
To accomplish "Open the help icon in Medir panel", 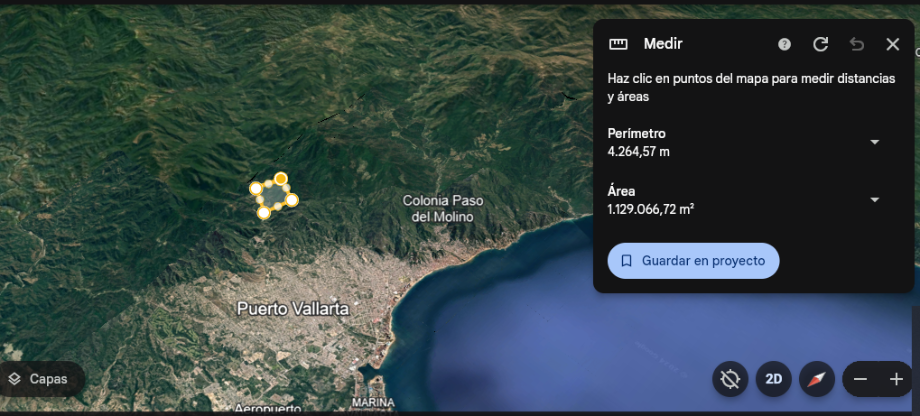I will click(x=785, y=44).
